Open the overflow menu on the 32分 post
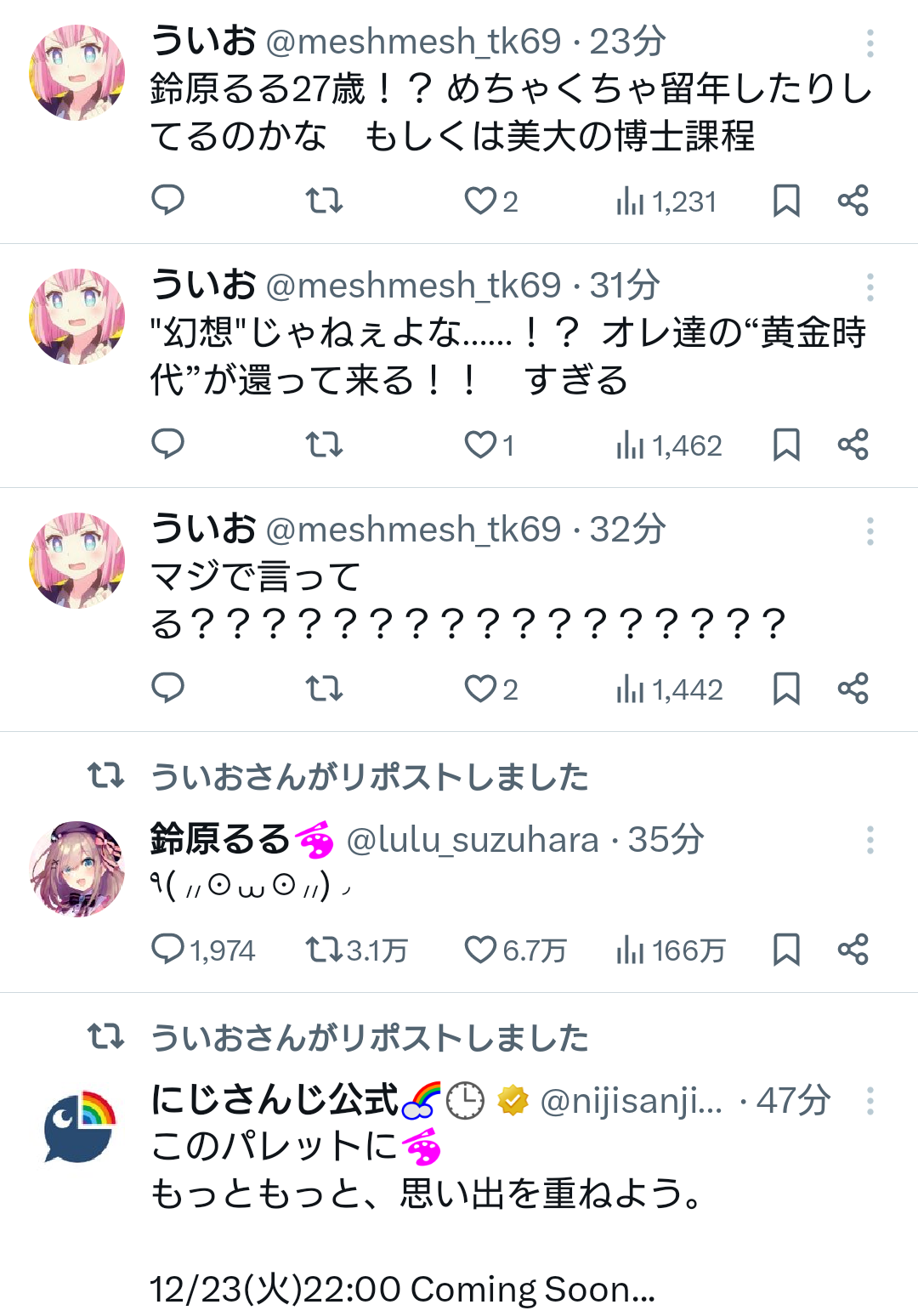918x1316 pixels. point(870,531)
